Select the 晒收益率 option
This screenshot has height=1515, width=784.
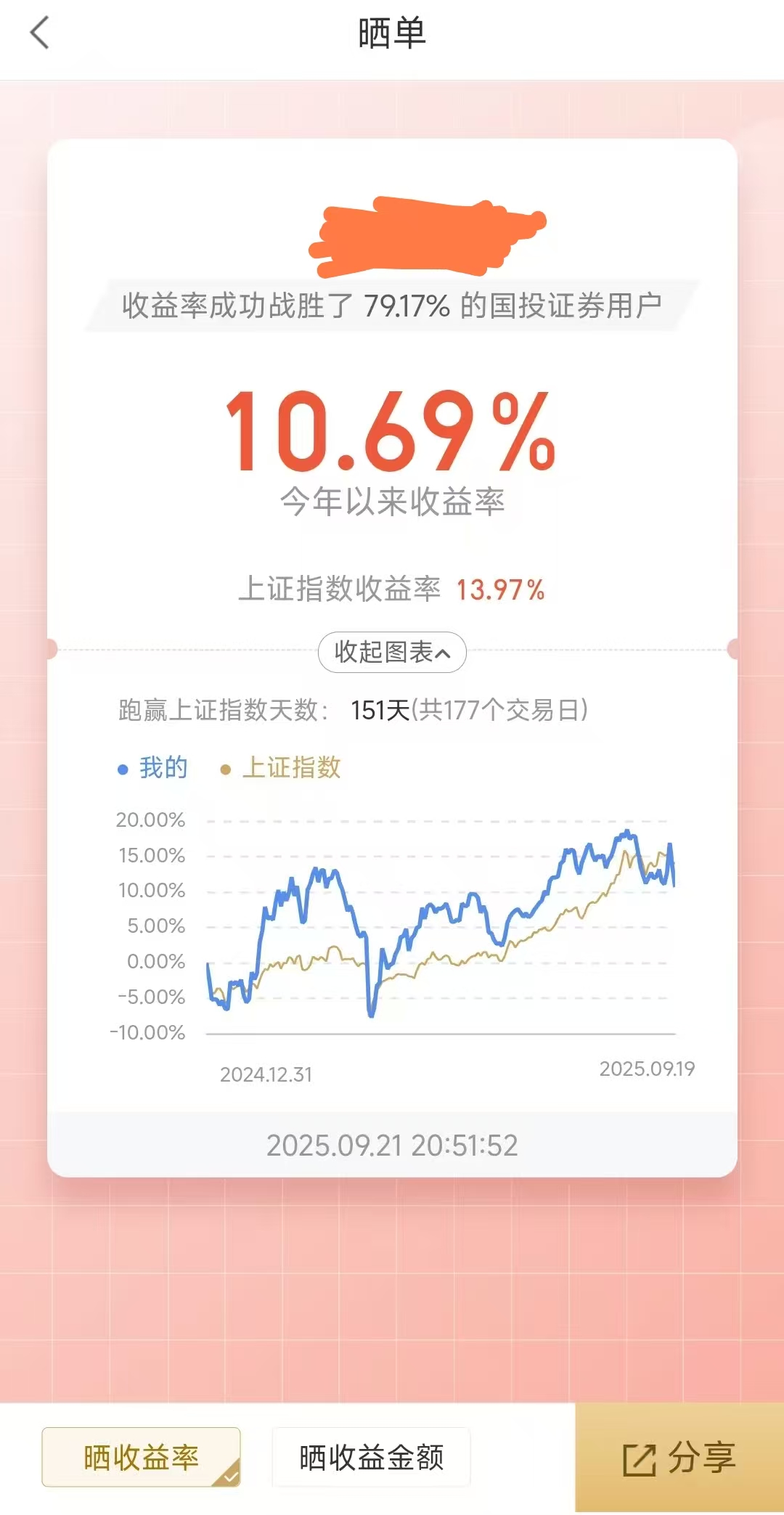pos(141,1457)
